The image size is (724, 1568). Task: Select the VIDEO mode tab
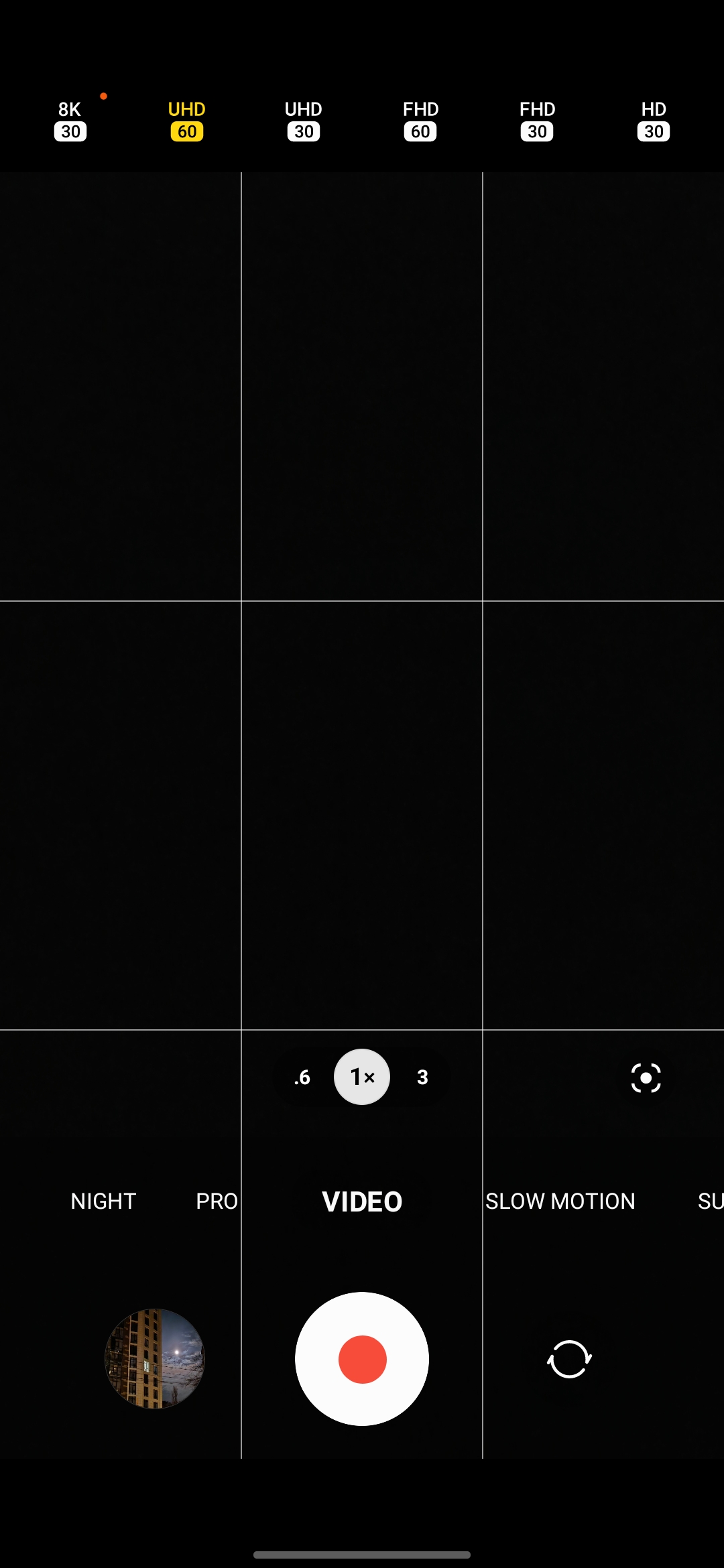tap(362, 1201)
